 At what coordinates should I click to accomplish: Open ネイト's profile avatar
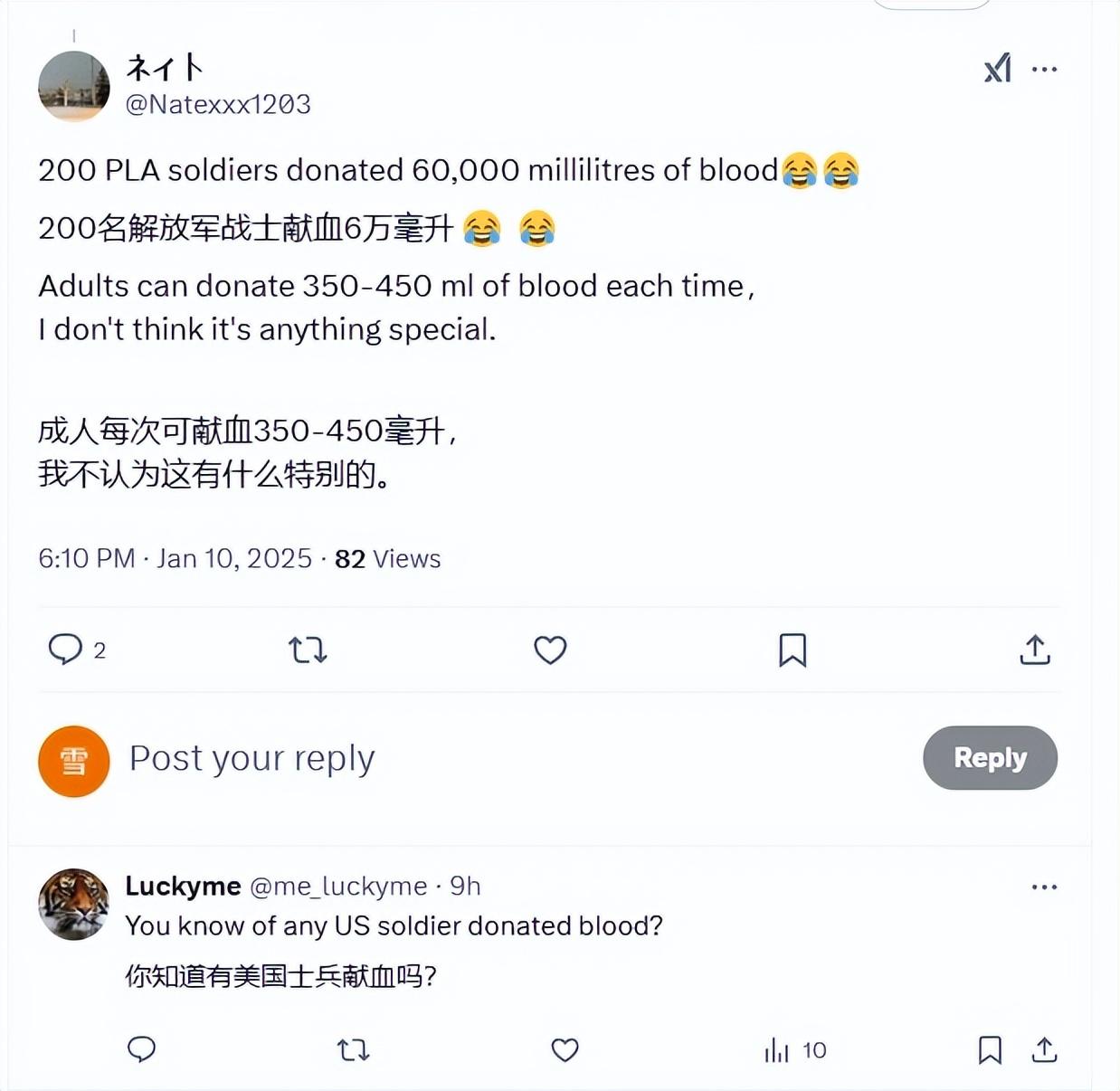(73, 87)
